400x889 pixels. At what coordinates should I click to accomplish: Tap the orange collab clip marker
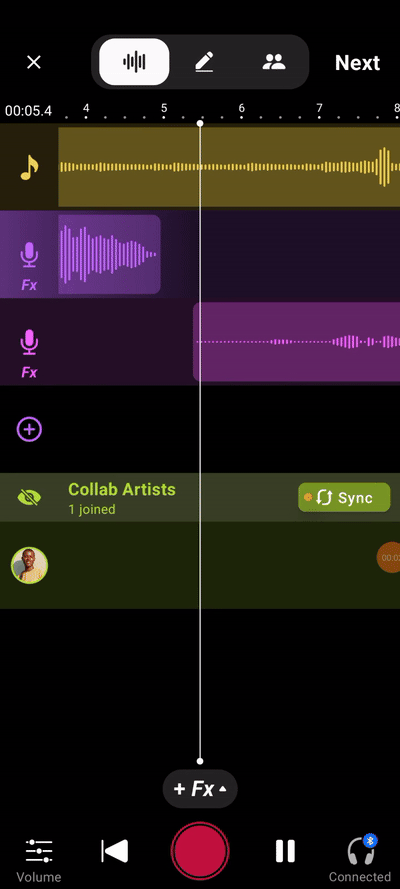tap(390, 557)
